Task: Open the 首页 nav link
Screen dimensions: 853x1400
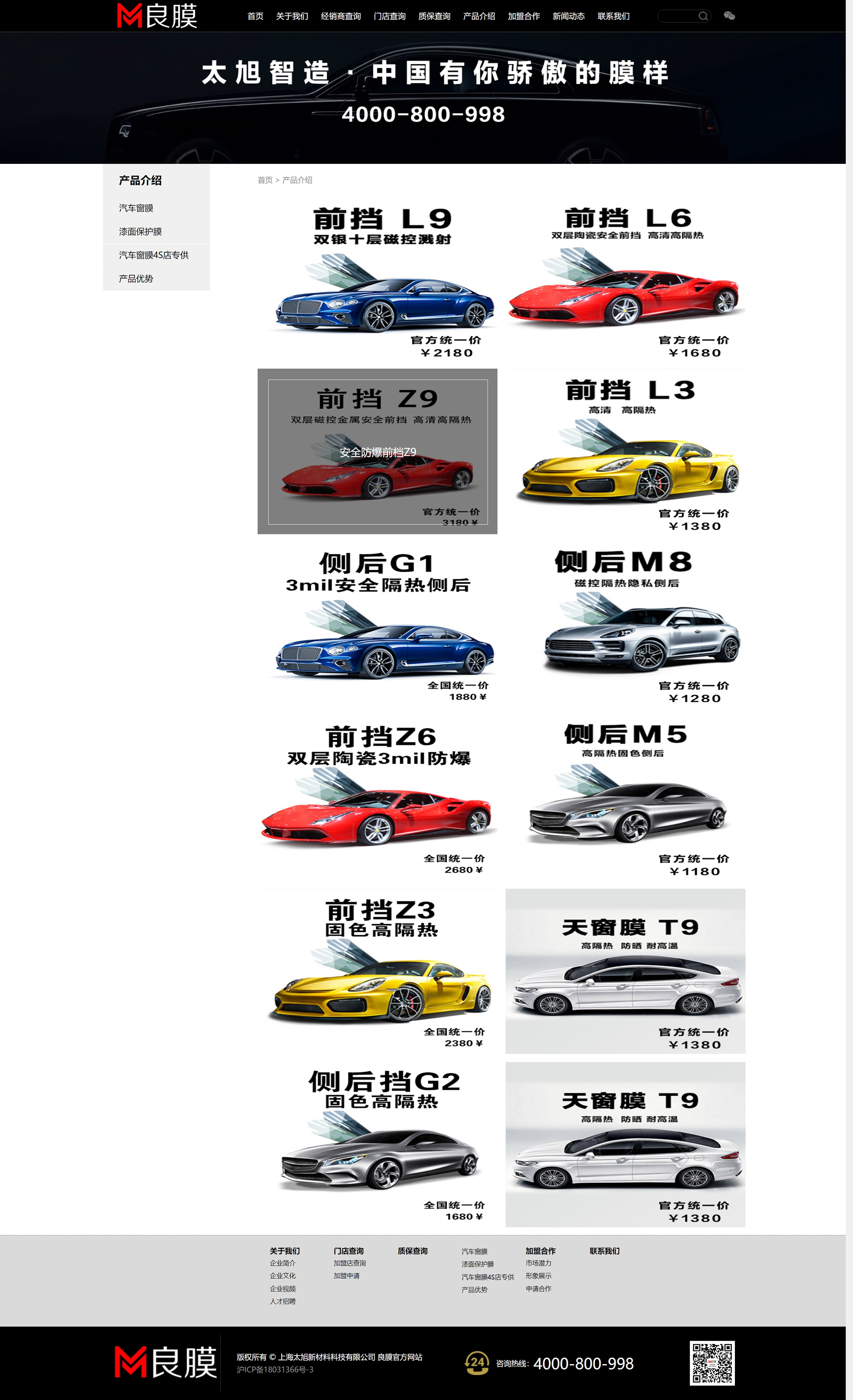Action: [255, 16]
